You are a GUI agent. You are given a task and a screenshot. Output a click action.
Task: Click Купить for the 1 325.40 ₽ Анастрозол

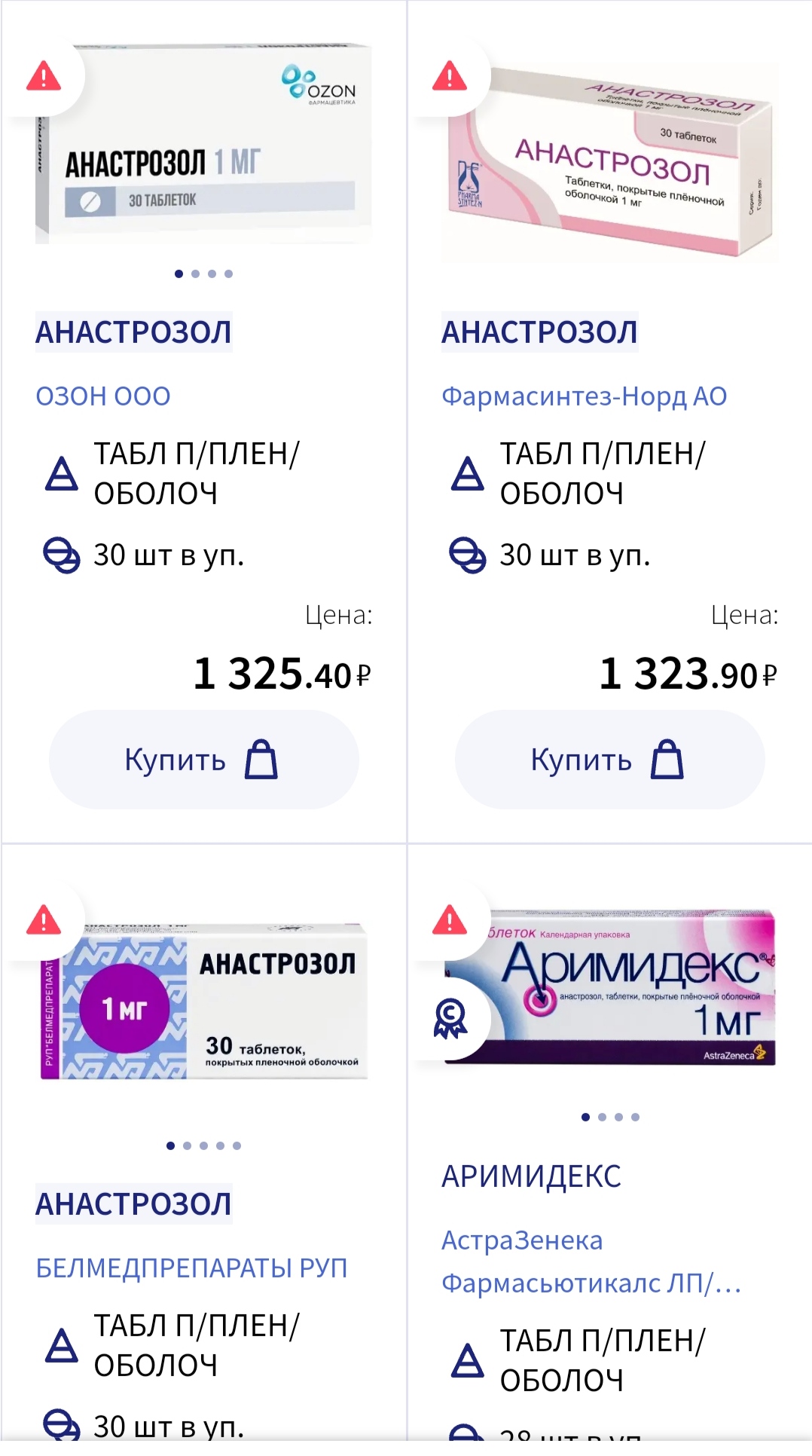202,760
